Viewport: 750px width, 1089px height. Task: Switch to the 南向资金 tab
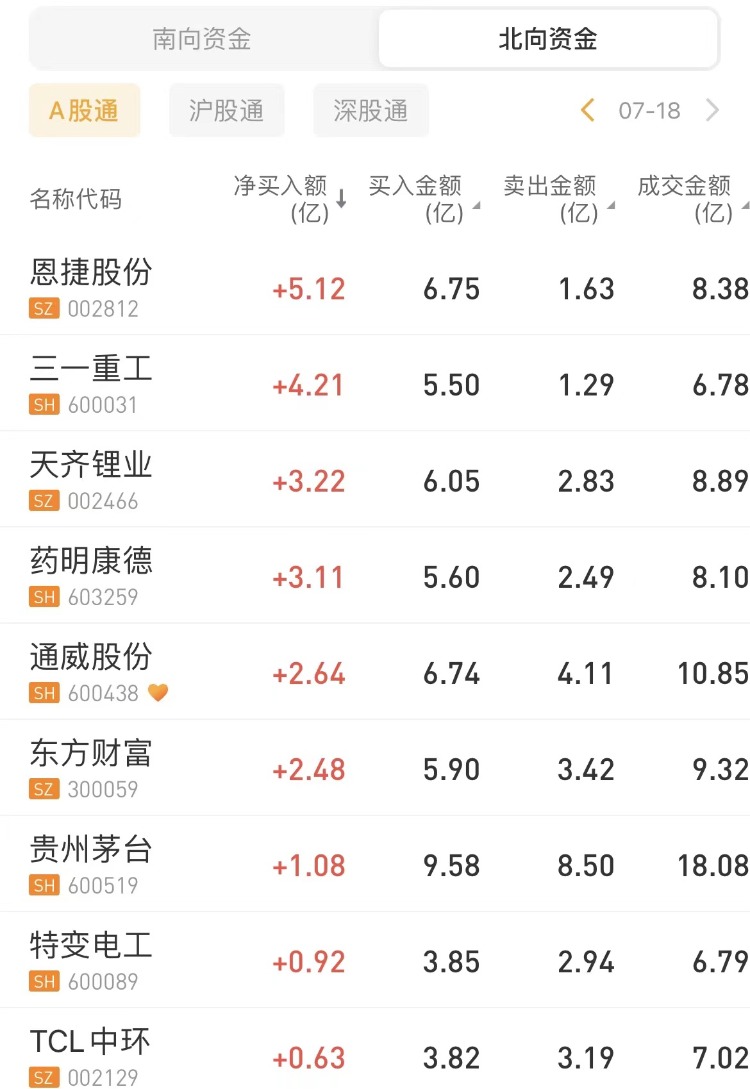(202, 39)
